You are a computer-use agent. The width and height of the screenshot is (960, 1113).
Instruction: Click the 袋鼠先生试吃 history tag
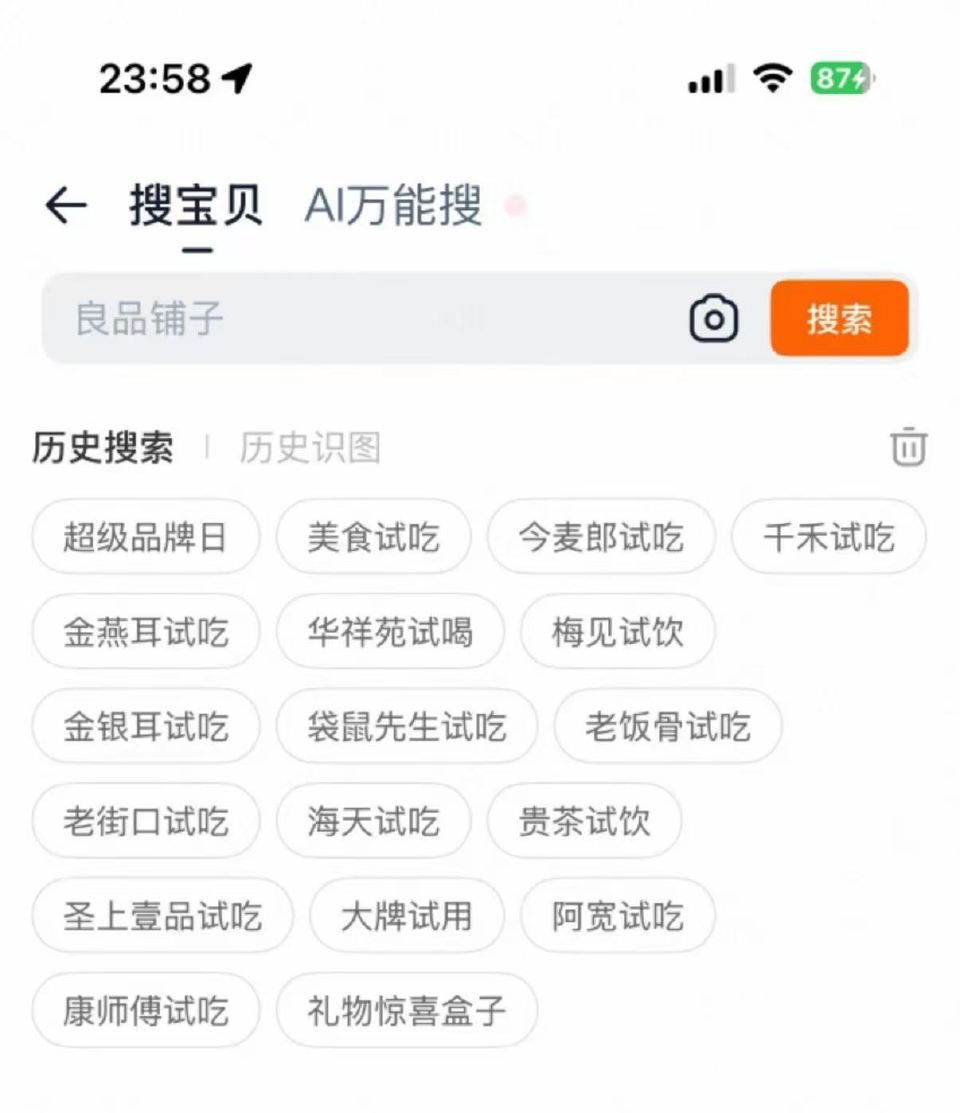(x=407, y=726)
